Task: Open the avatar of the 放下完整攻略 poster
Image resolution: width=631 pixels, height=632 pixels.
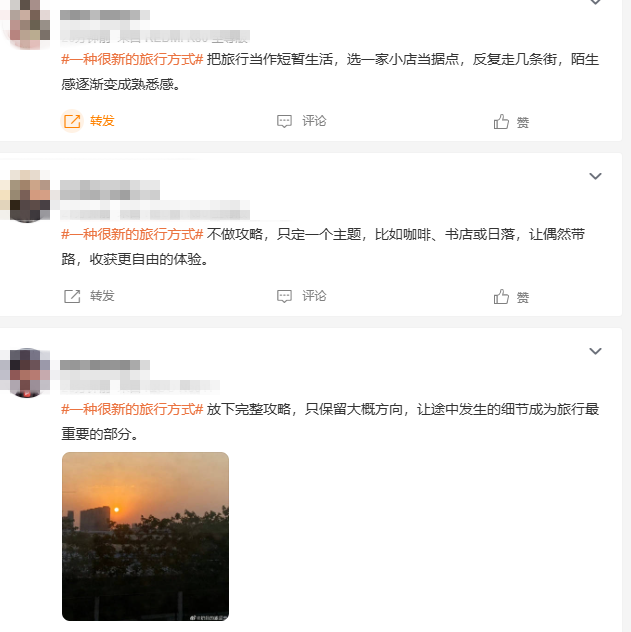Action: (29, 372)
